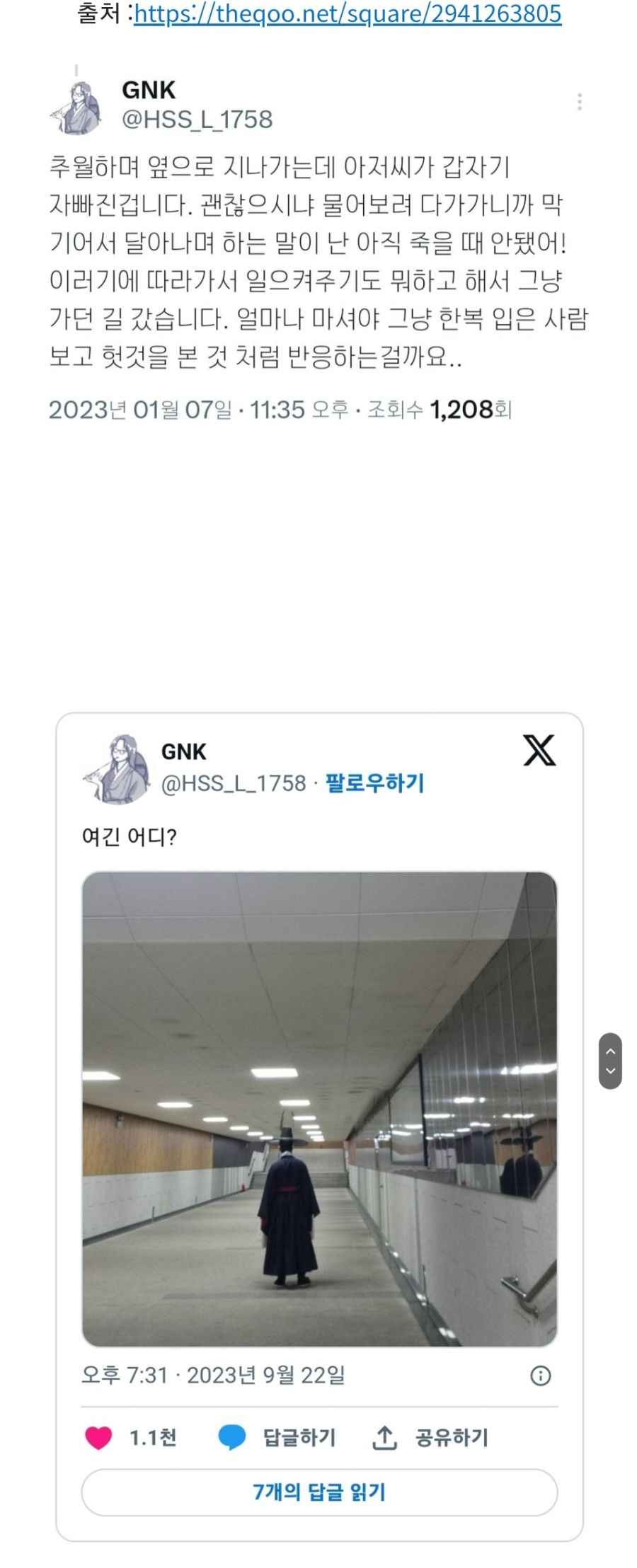Open the 오후 7:31 · 2023년 9월 22일 timestamp
The width and height of the screenshot is (637, 1568).
213,1375
